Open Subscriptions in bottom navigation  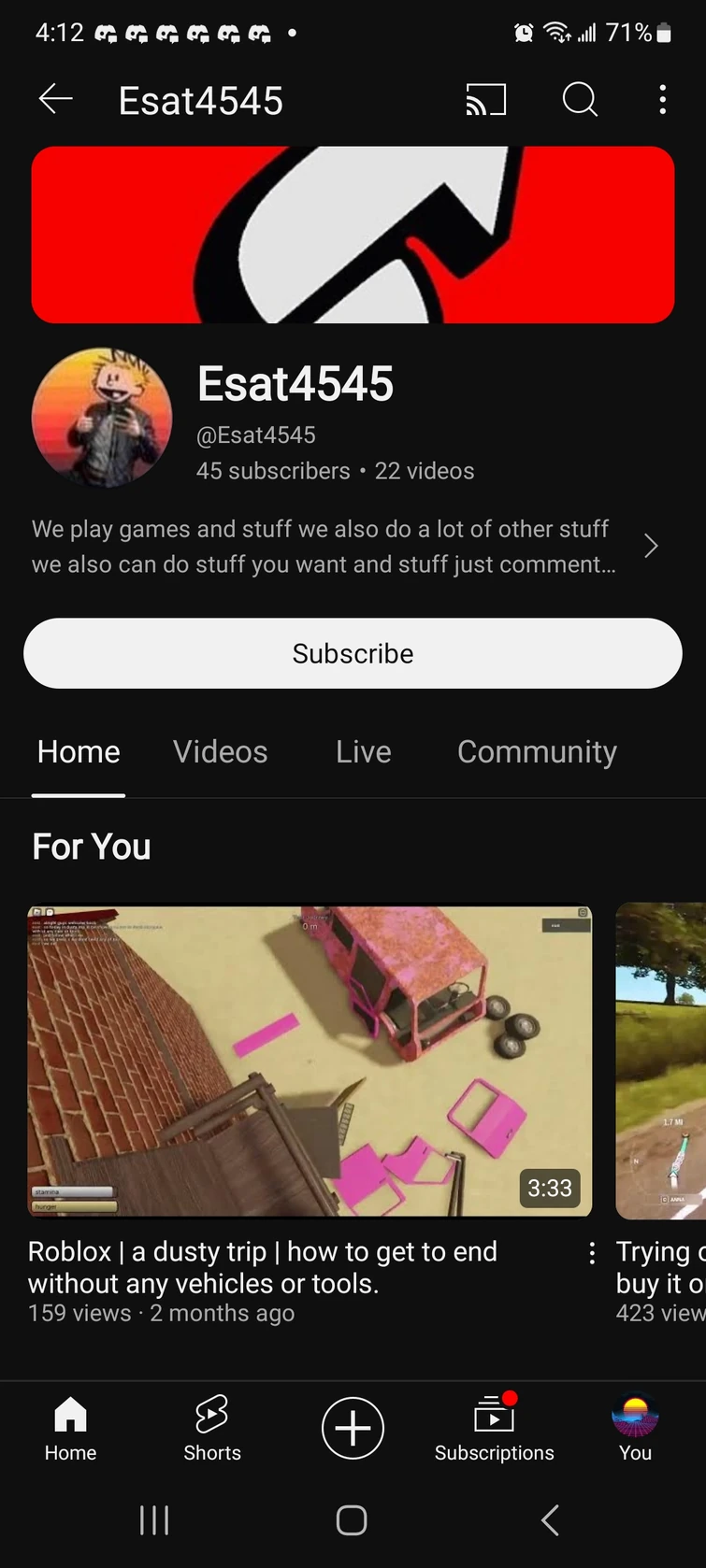[x=494, y=1428]
